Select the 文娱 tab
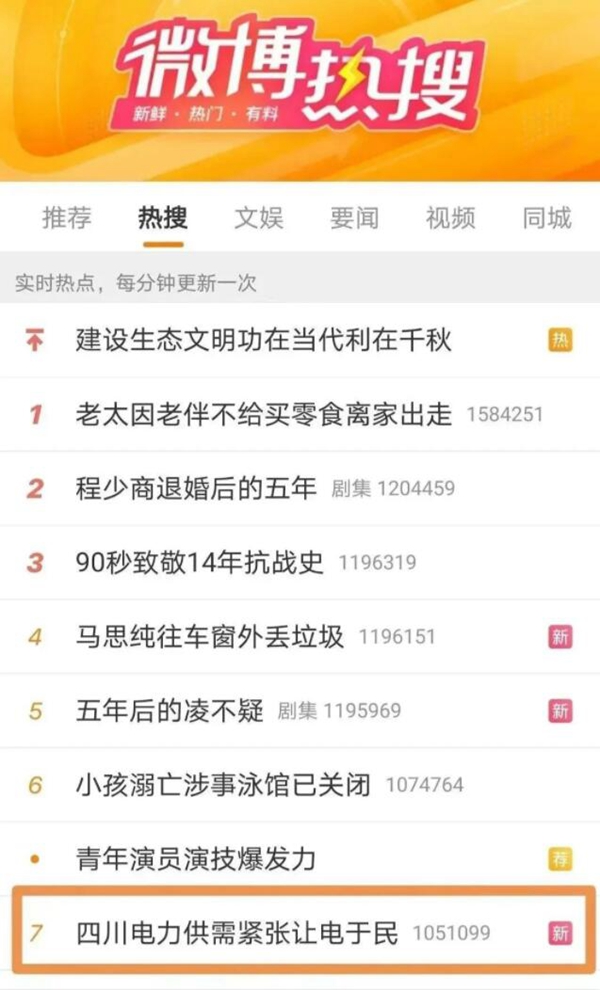Screen dimensions: 600x990 tap(259, 217)
